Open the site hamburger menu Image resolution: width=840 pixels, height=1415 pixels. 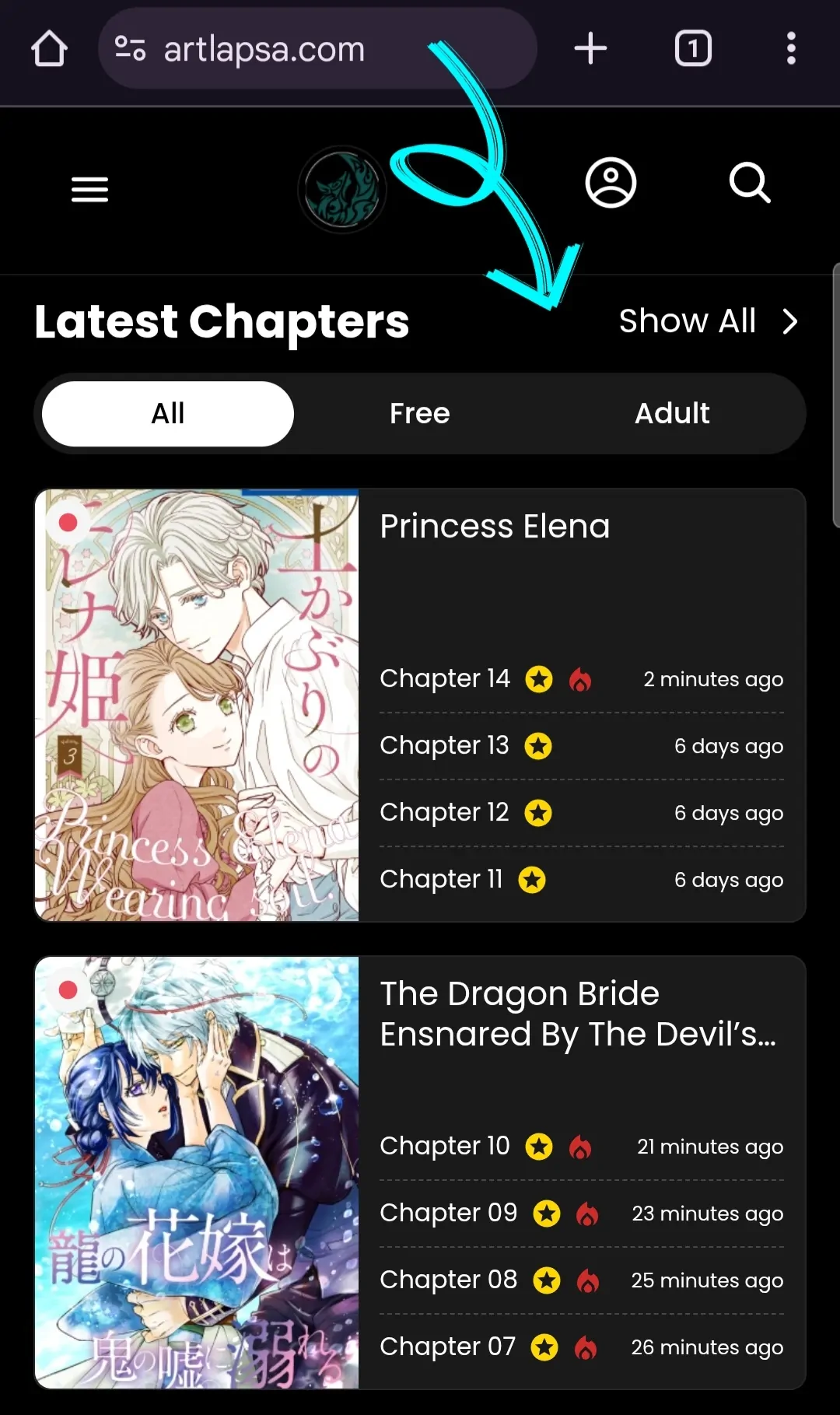click(89, 189)
